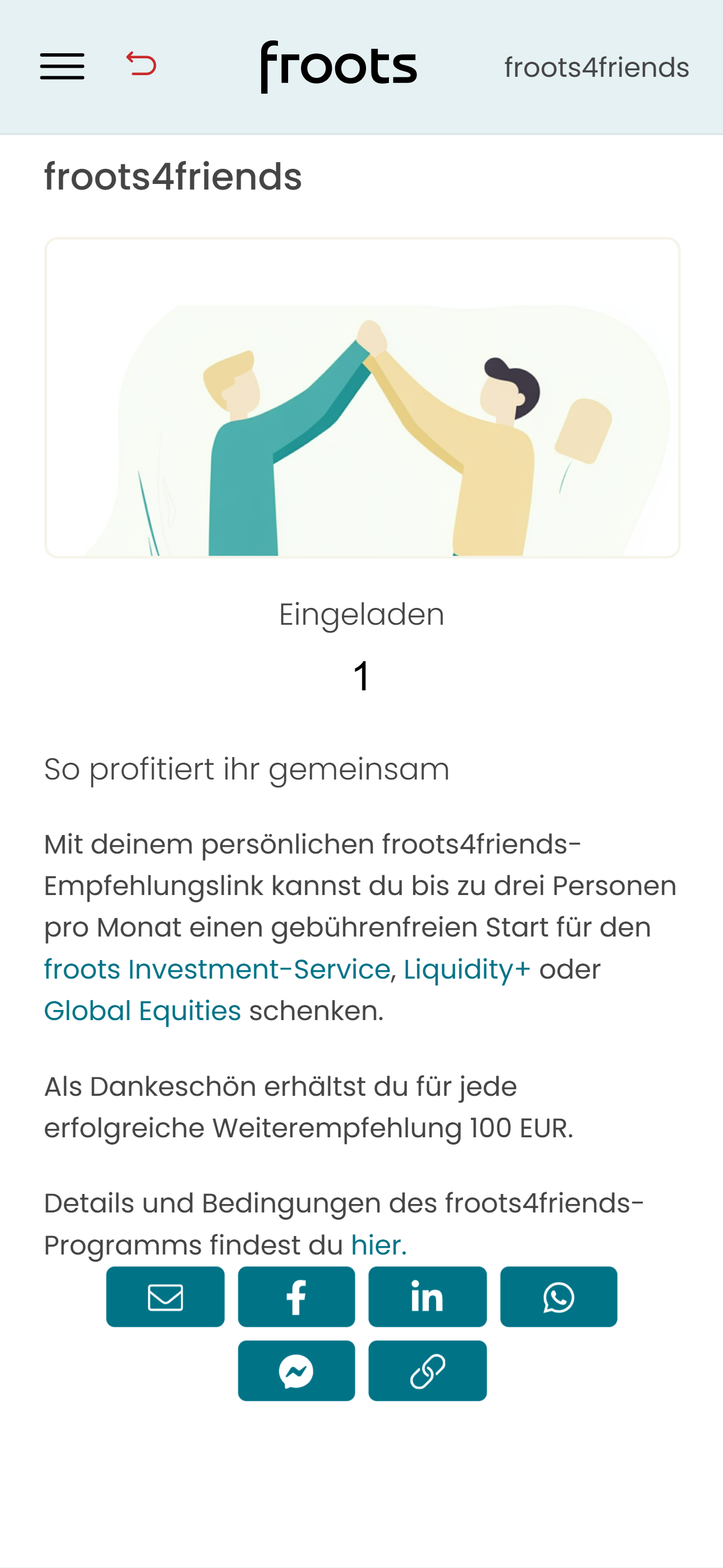Image resolution: width=723 pixels, height=1568 pixels.
Task: Share referral link by email
Action: [x=165, y=1297]
